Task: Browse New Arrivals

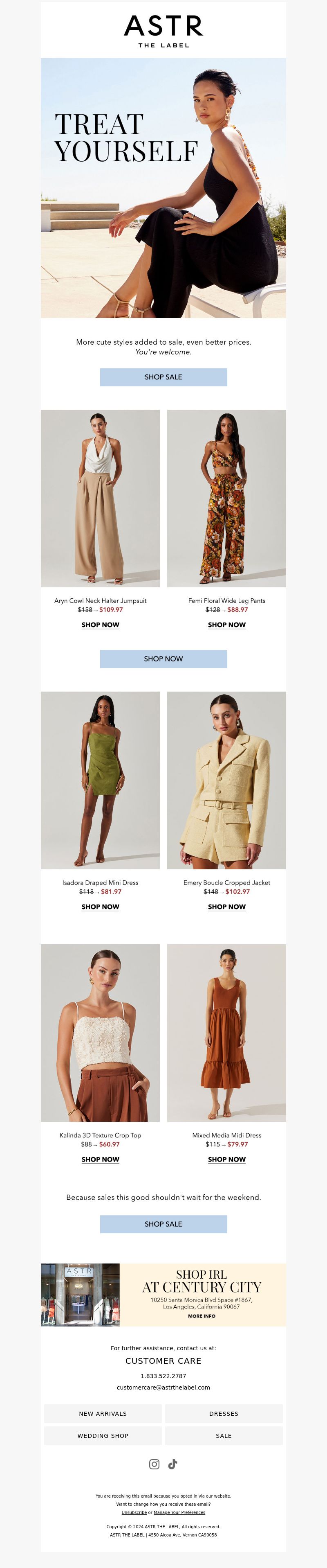Action: click(103, 1413)
